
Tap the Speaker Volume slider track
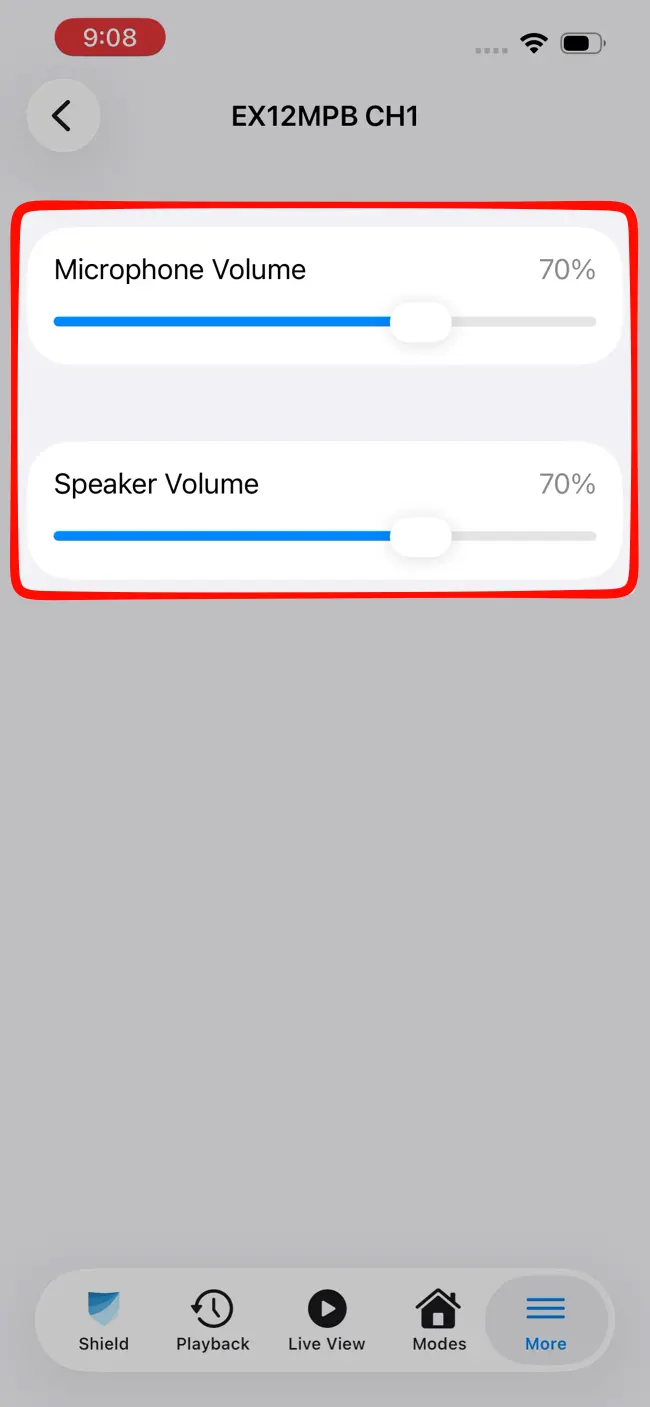325,536
